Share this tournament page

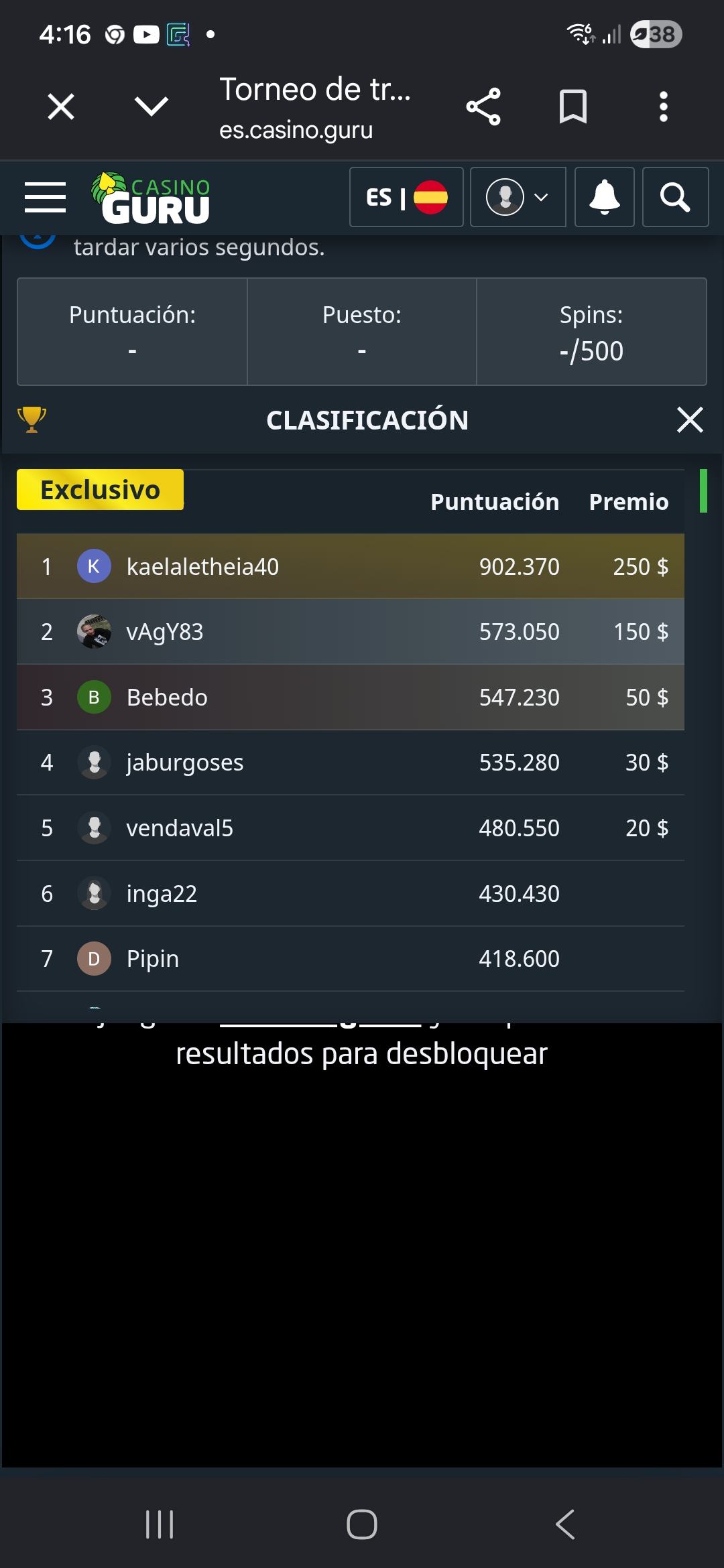pyautogui.click(x=483, y=107)
